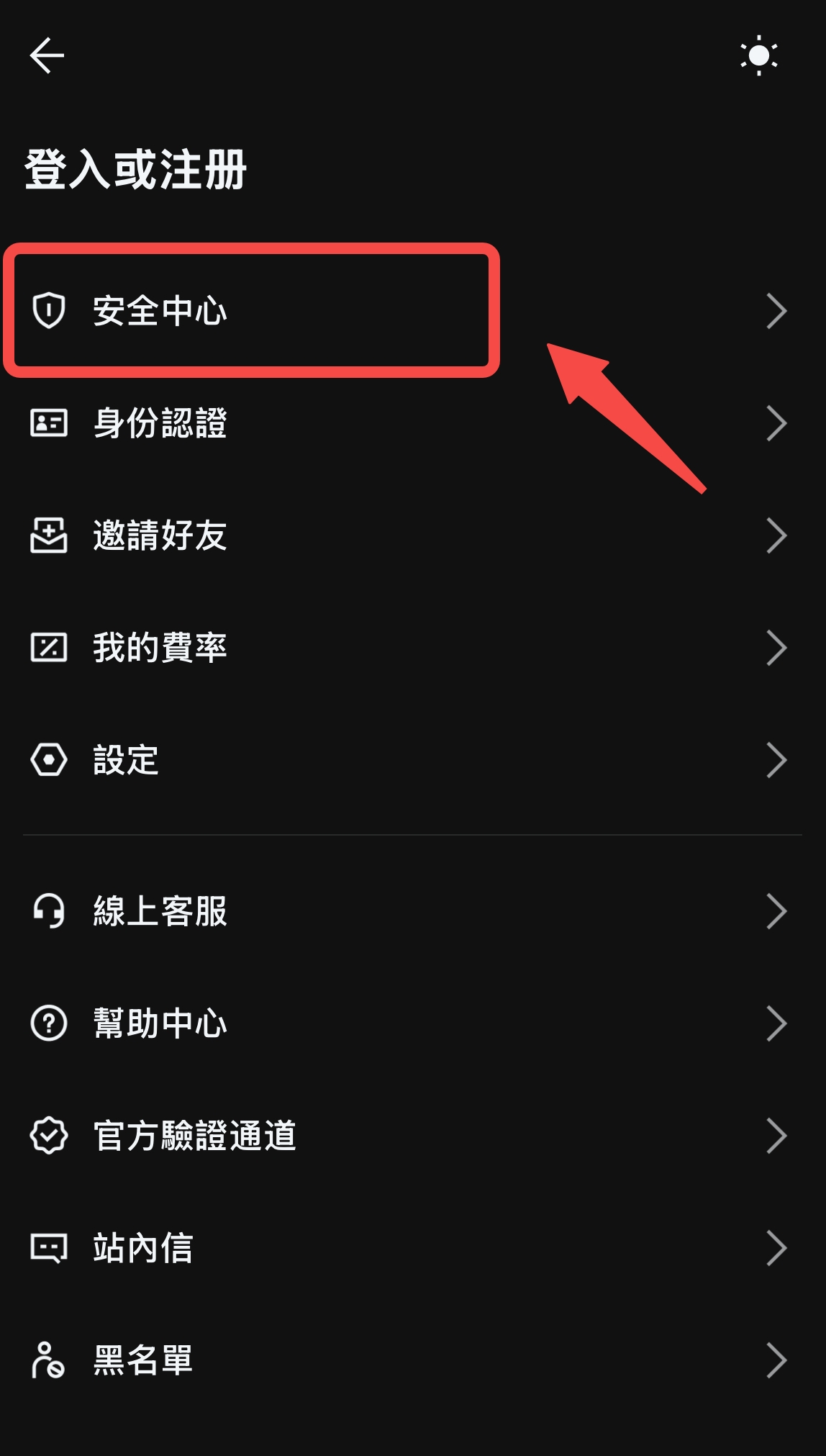Go back using the top arrow

(47, 55)
